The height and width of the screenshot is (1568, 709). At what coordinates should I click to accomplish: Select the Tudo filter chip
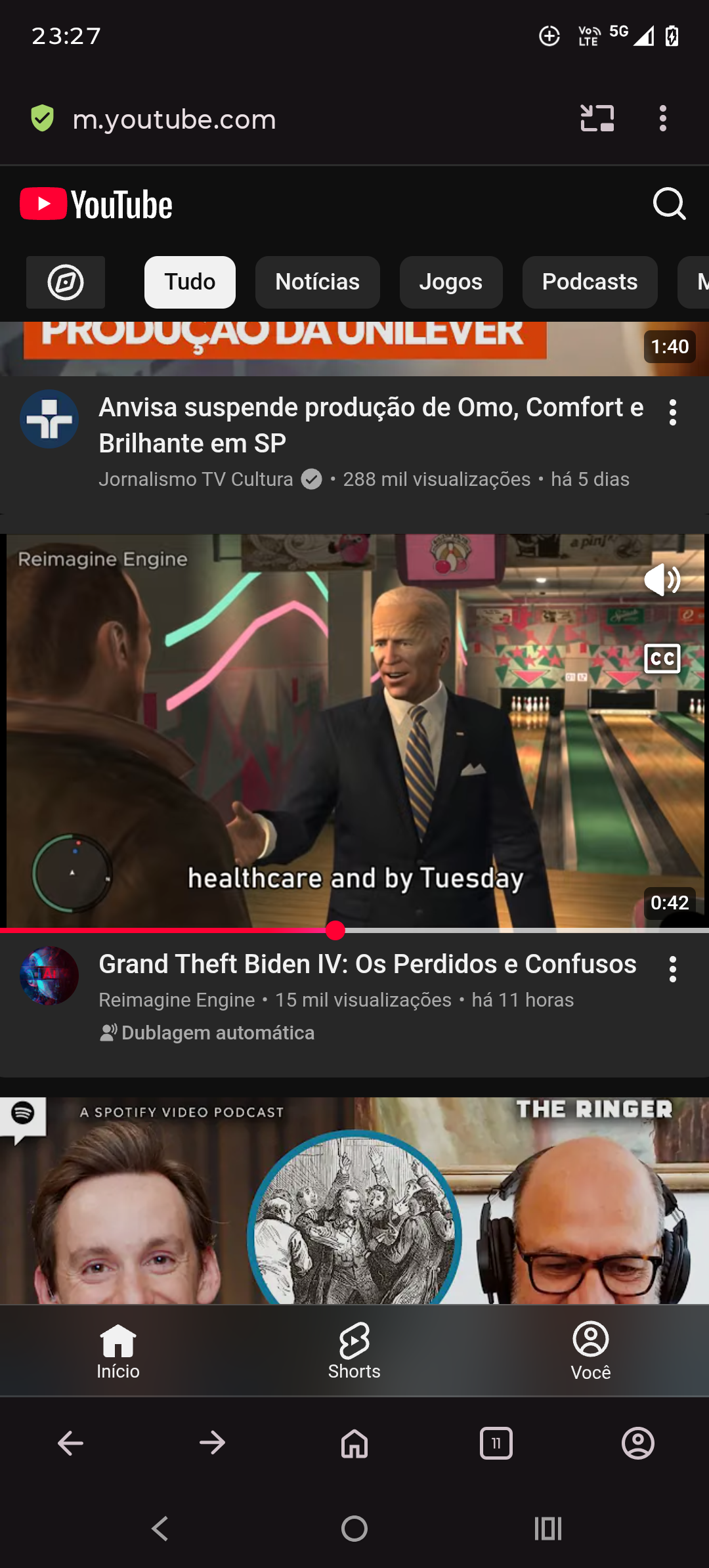coord(190,282)
